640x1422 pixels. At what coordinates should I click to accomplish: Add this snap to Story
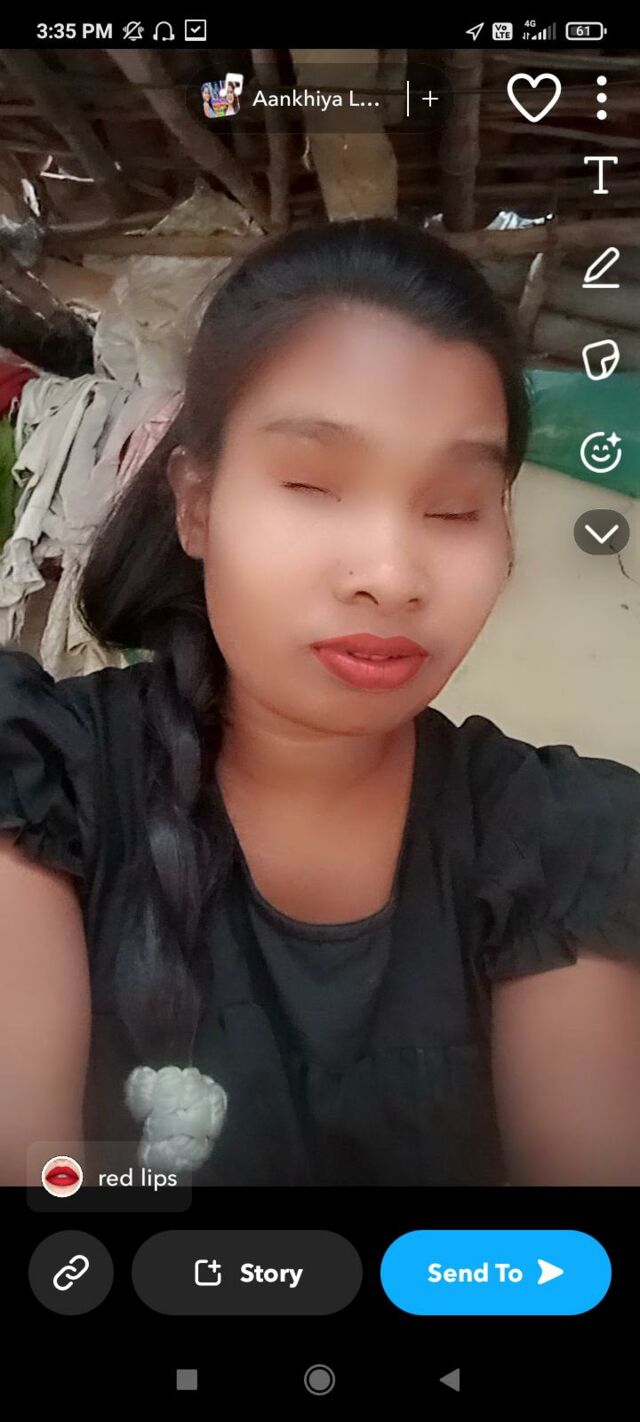[247, 1273]
